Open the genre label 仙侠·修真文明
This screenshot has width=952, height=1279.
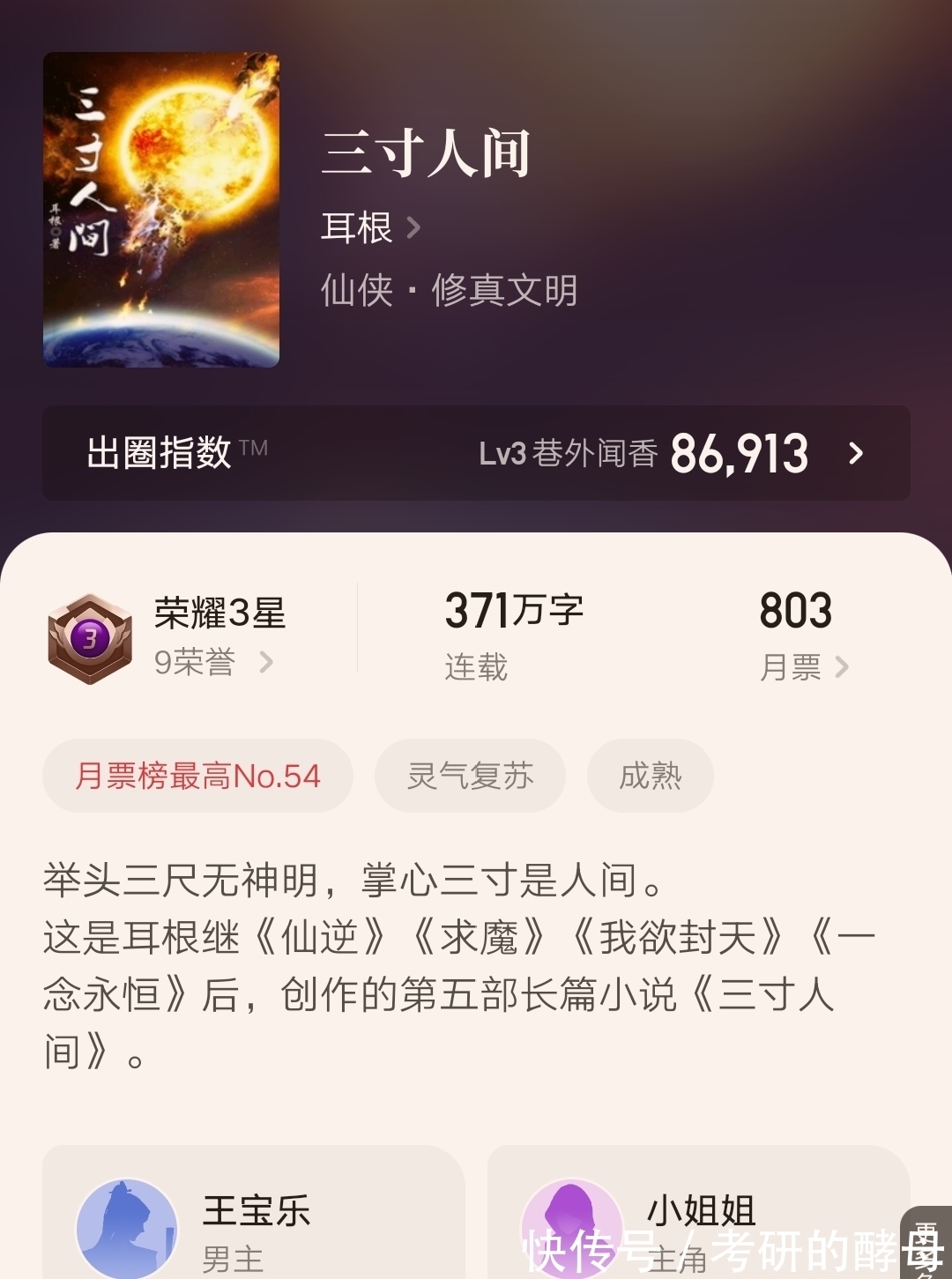click(450, 291)
